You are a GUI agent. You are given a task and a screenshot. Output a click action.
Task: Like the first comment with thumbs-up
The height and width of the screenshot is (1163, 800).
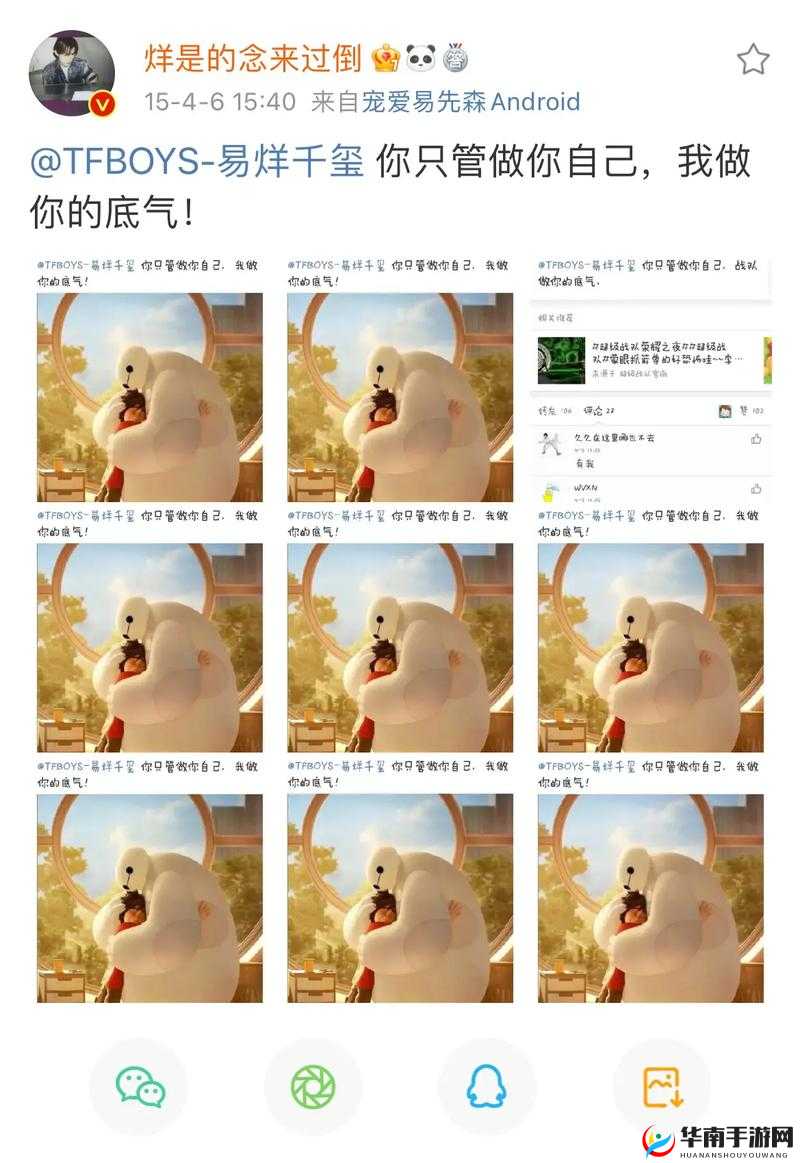coord(757,438)
